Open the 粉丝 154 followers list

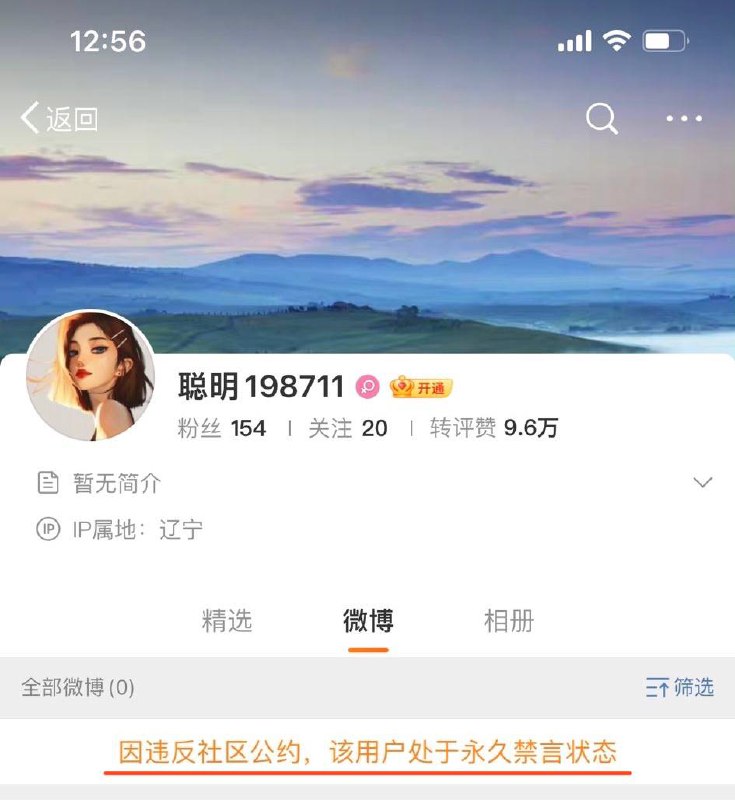click(216, 428)
